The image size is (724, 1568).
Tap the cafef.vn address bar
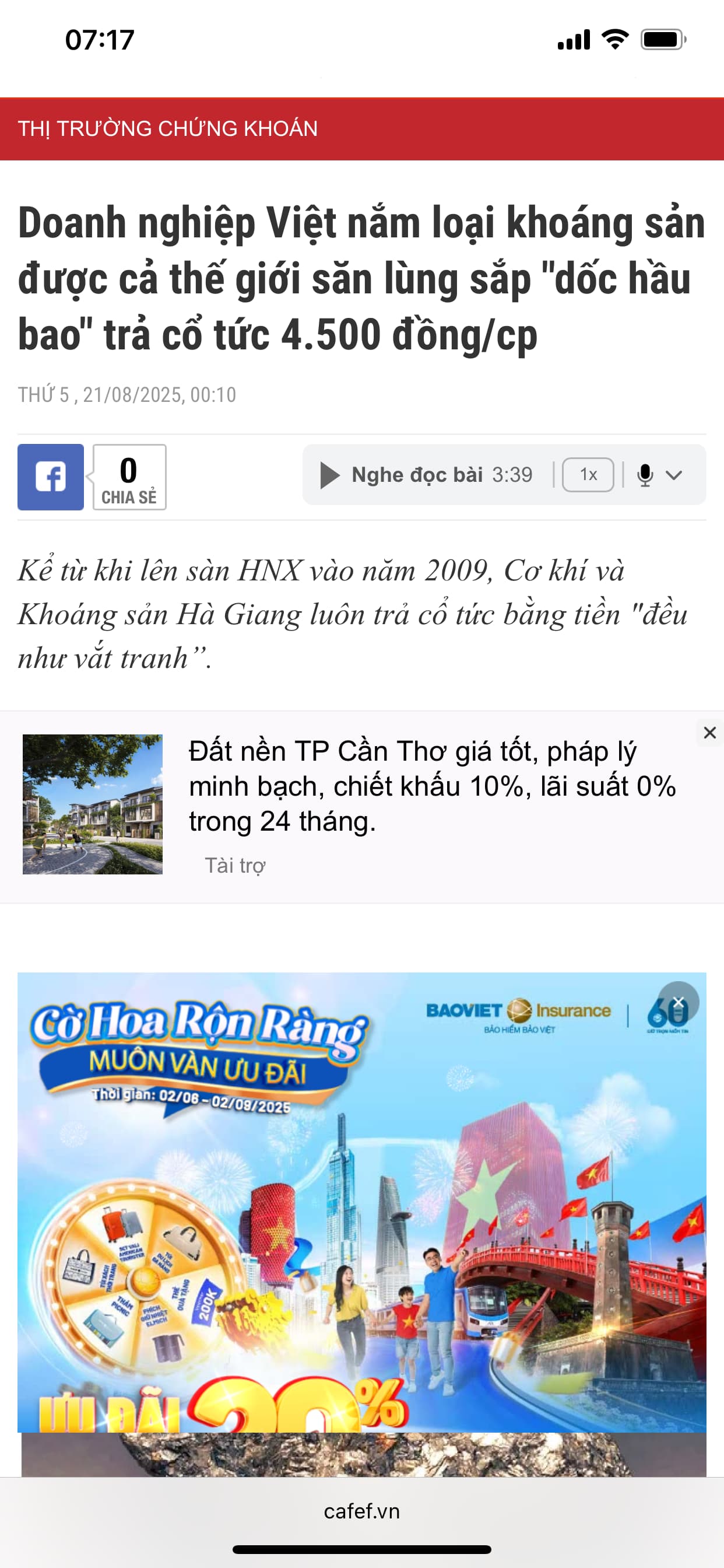tap(361, 1511)
